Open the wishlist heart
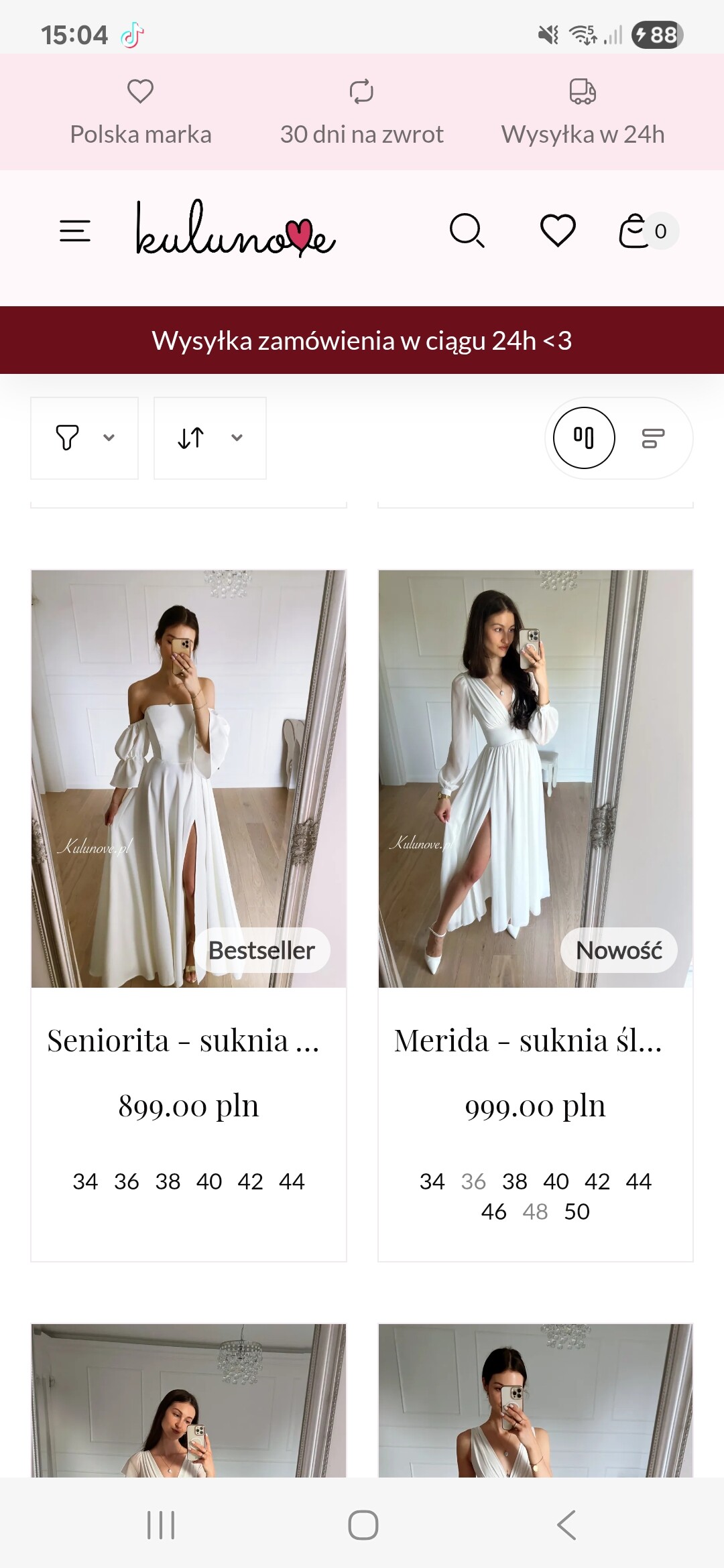 coord(558,231)
